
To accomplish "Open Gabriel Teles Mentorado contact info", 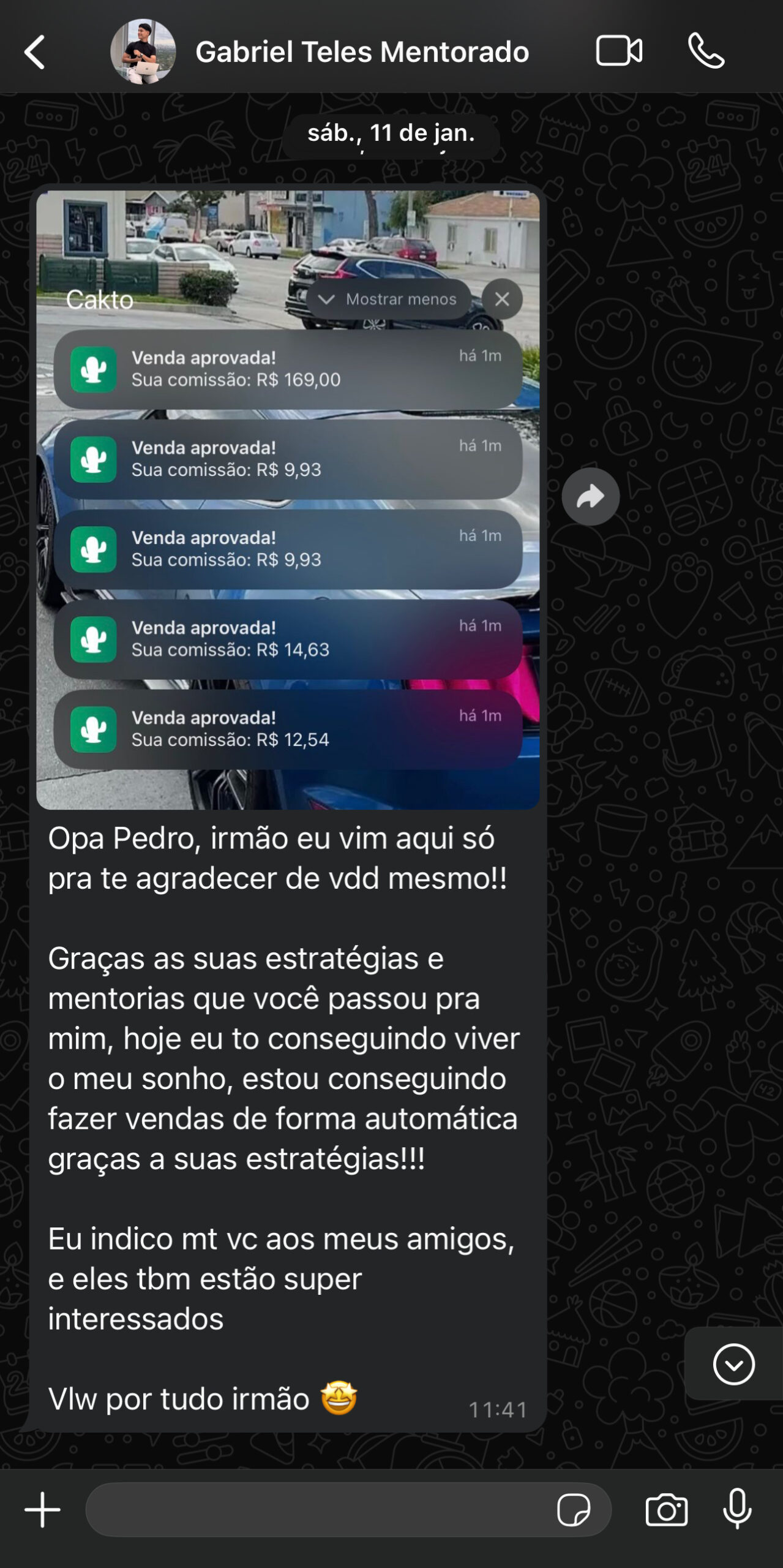I will pyautogui.click(x=361, y=52).
